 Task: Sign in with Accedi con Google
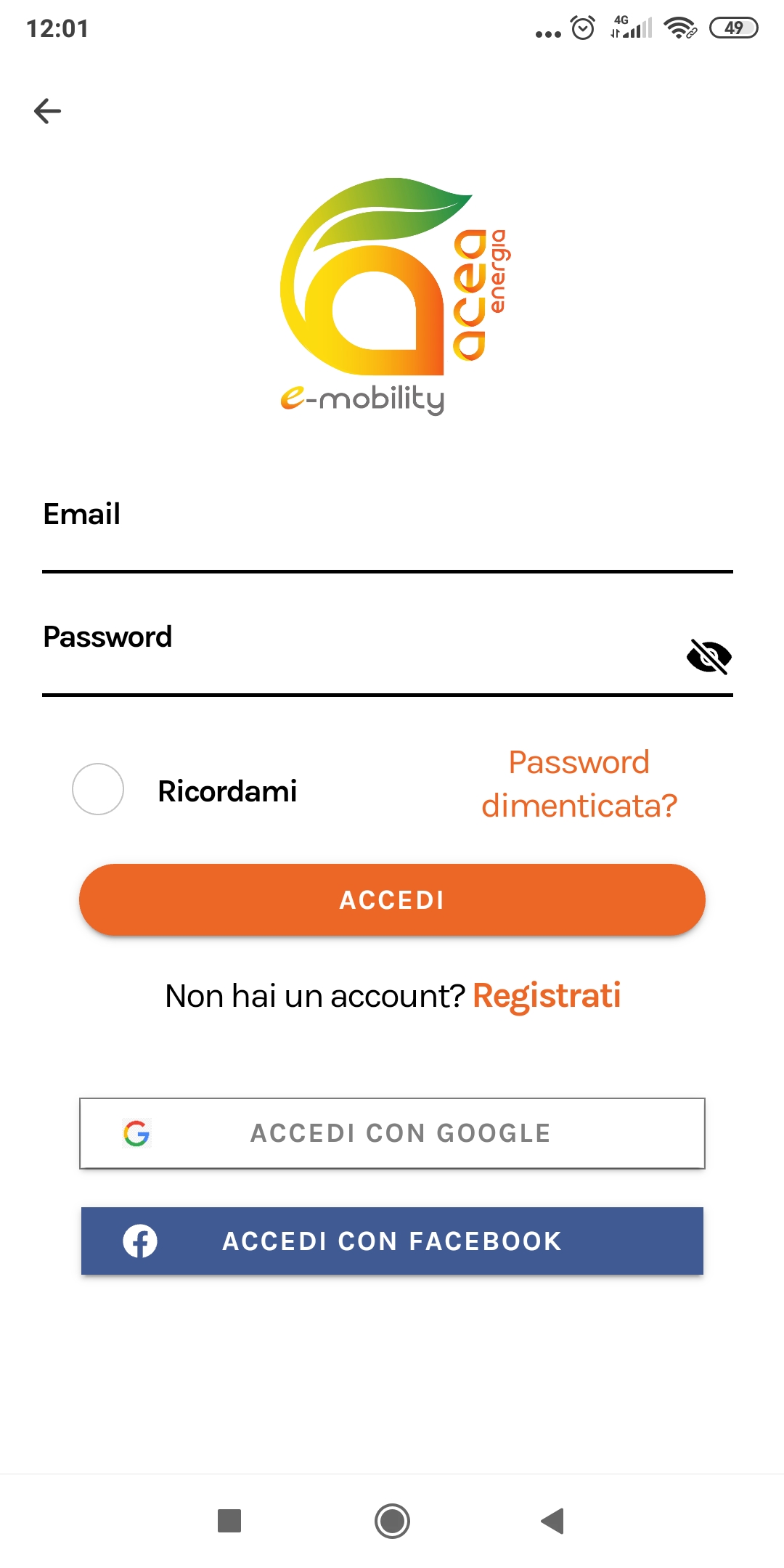tap(392, 1133)
